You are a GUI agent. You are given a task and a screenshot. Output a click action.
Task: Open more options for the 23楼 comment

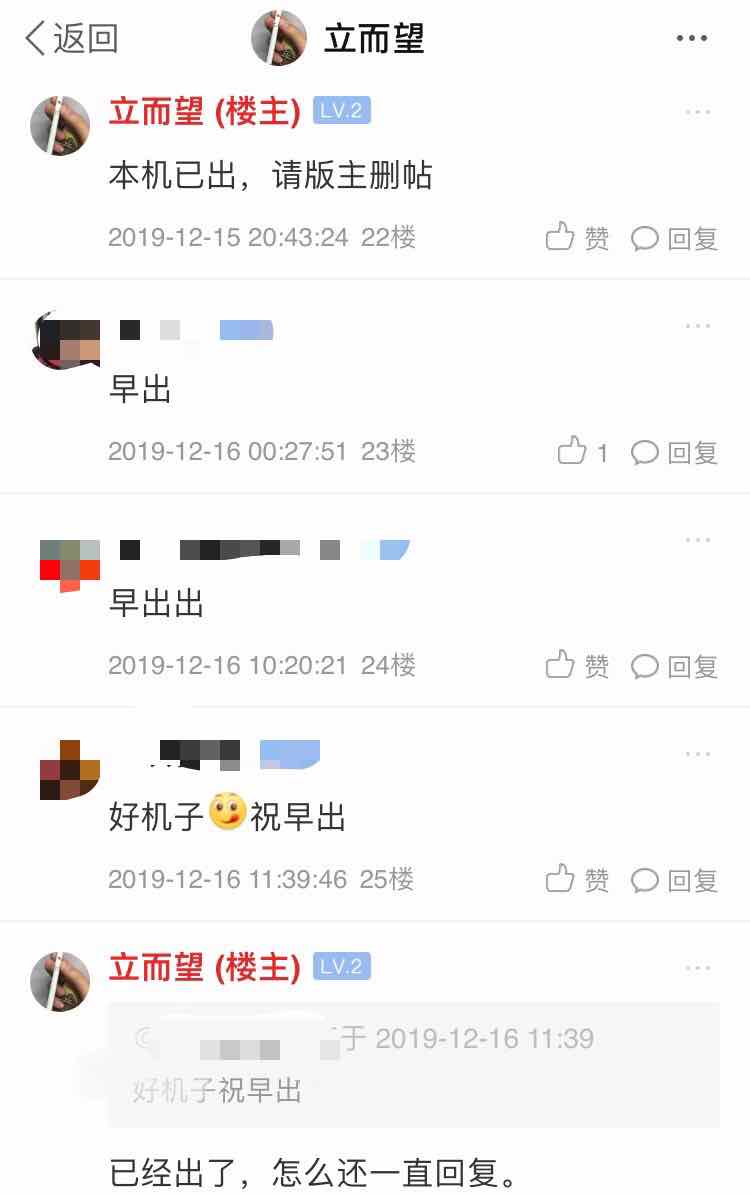tap(697, 326)
